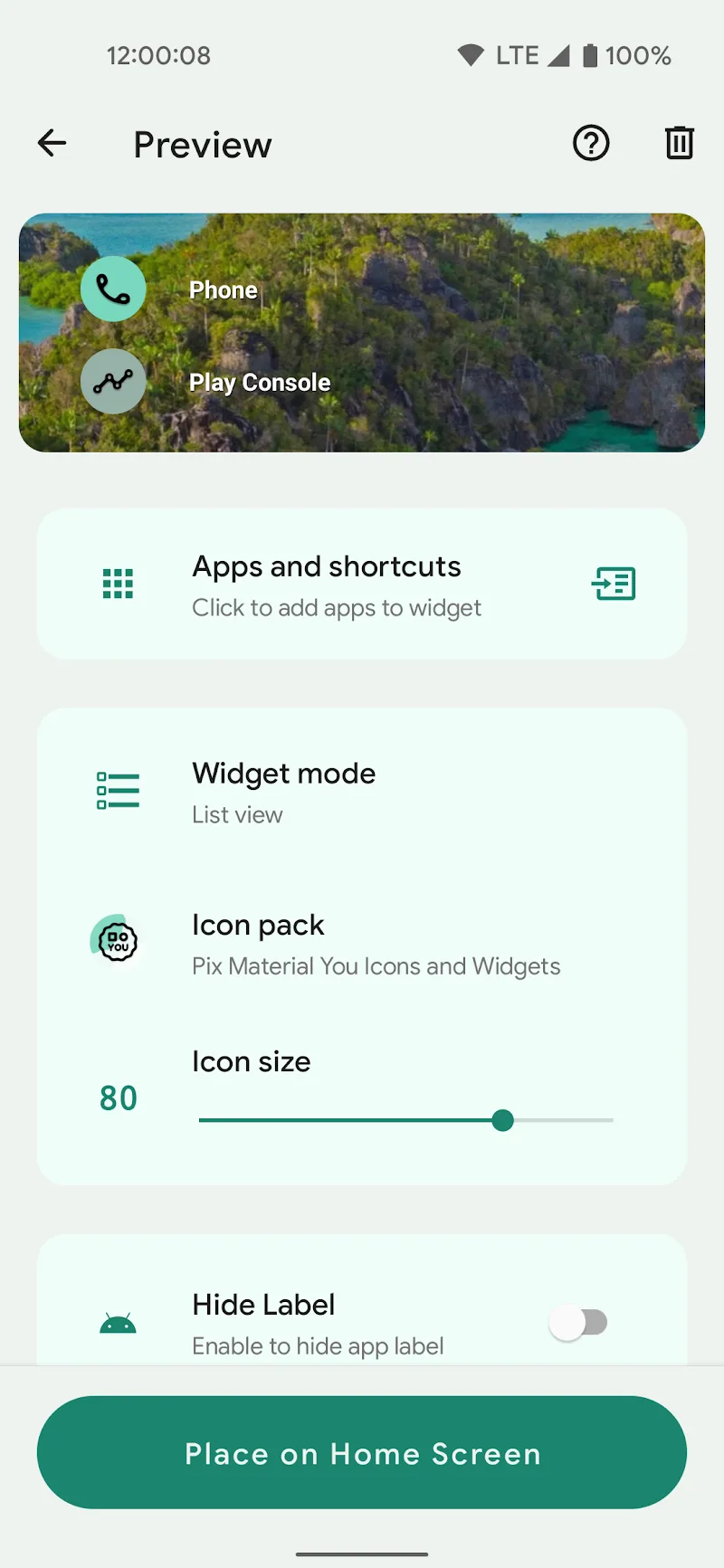Enable the Hide Label switch
The width and height of the screenshot is (724, 1568).
578,1323
